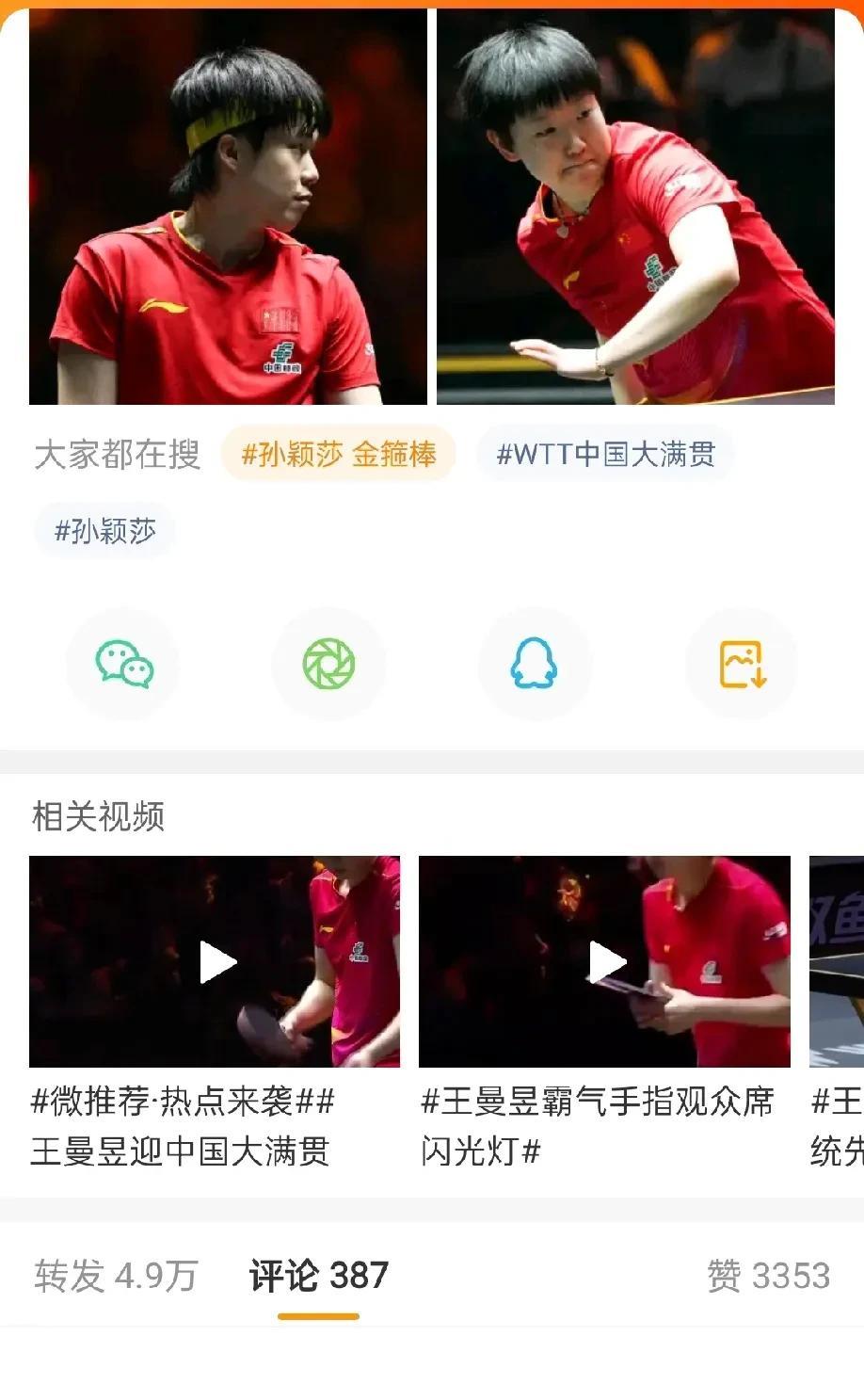Tap the #孙颖莎 金箍棒 search chip
The height and width of the screenshot is (1400, 864).
[x=339, y=455]
